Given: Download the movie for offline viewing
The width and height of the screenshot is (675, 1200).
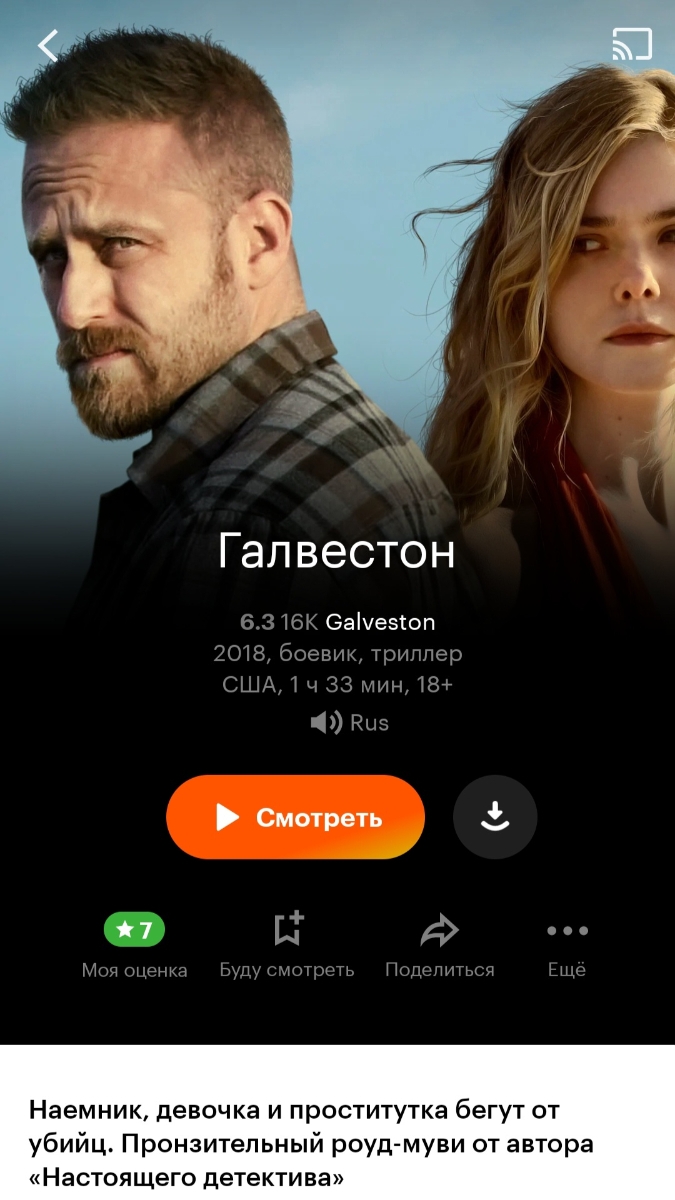Looking at the screenshot, I should coord(495,817).
